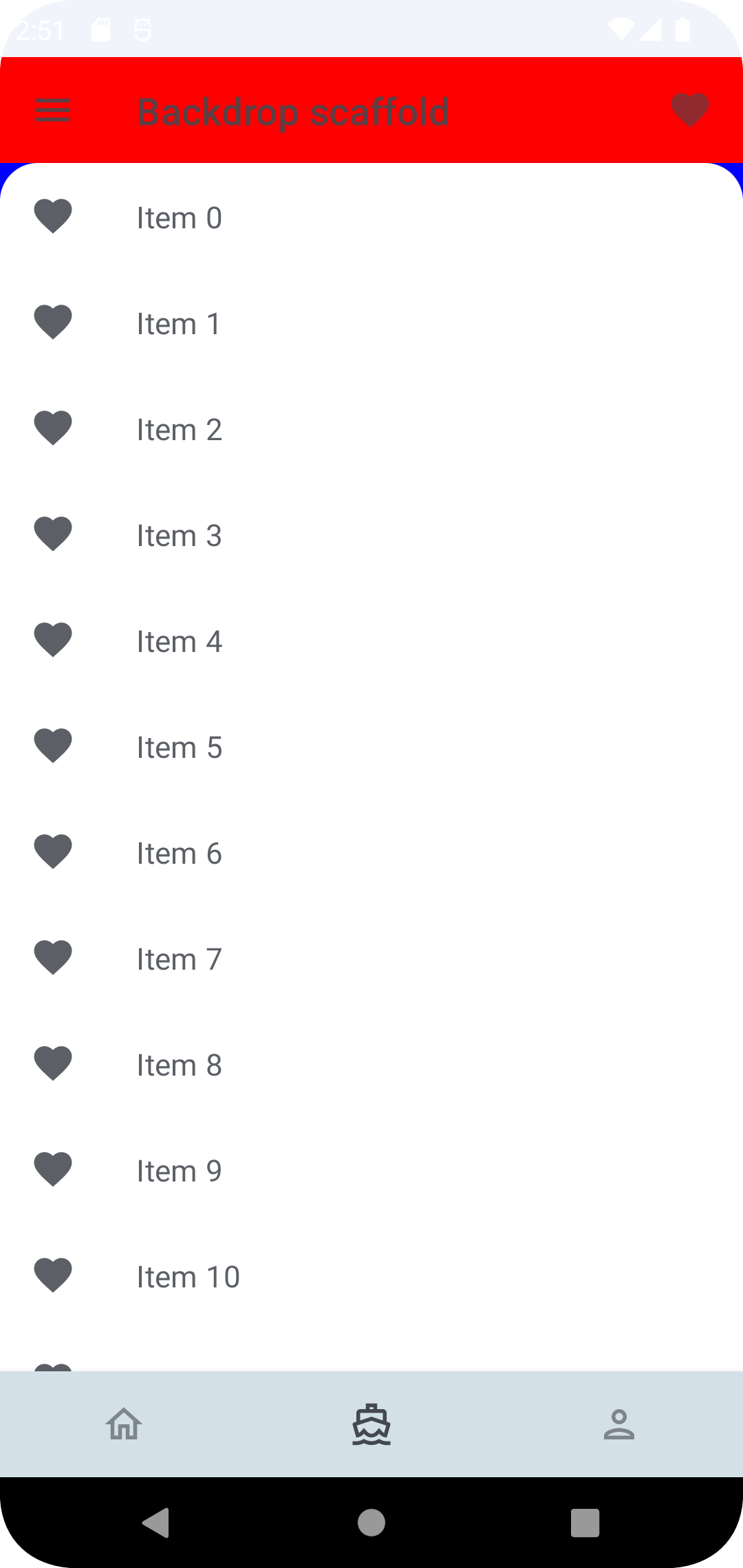The height and width of the screenshot is (1568, 743).
Task: Open Item 10
Action: [188, 1277]
